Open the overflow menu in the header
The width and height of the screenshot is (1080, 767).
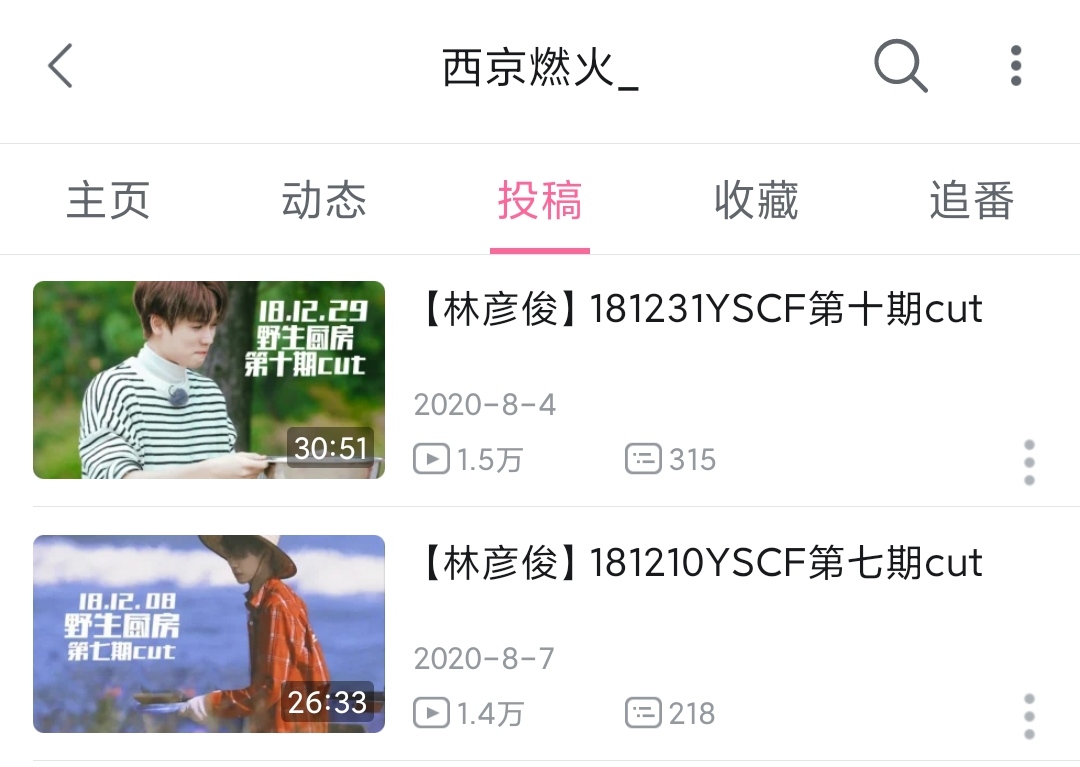[1015, 66]
